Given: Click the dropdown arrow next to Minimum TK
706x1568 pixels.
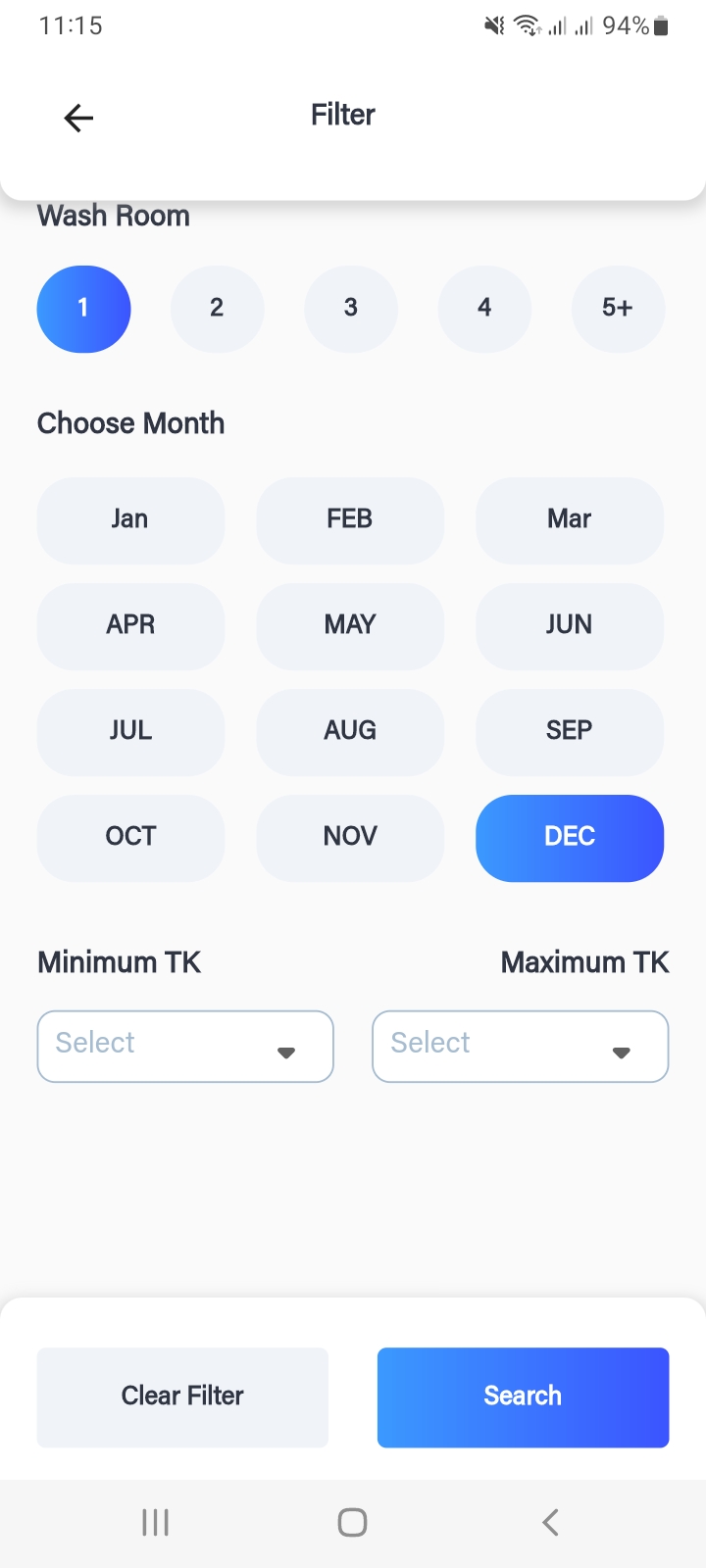Looking at the screenshot, I should tap(285, 1053).
